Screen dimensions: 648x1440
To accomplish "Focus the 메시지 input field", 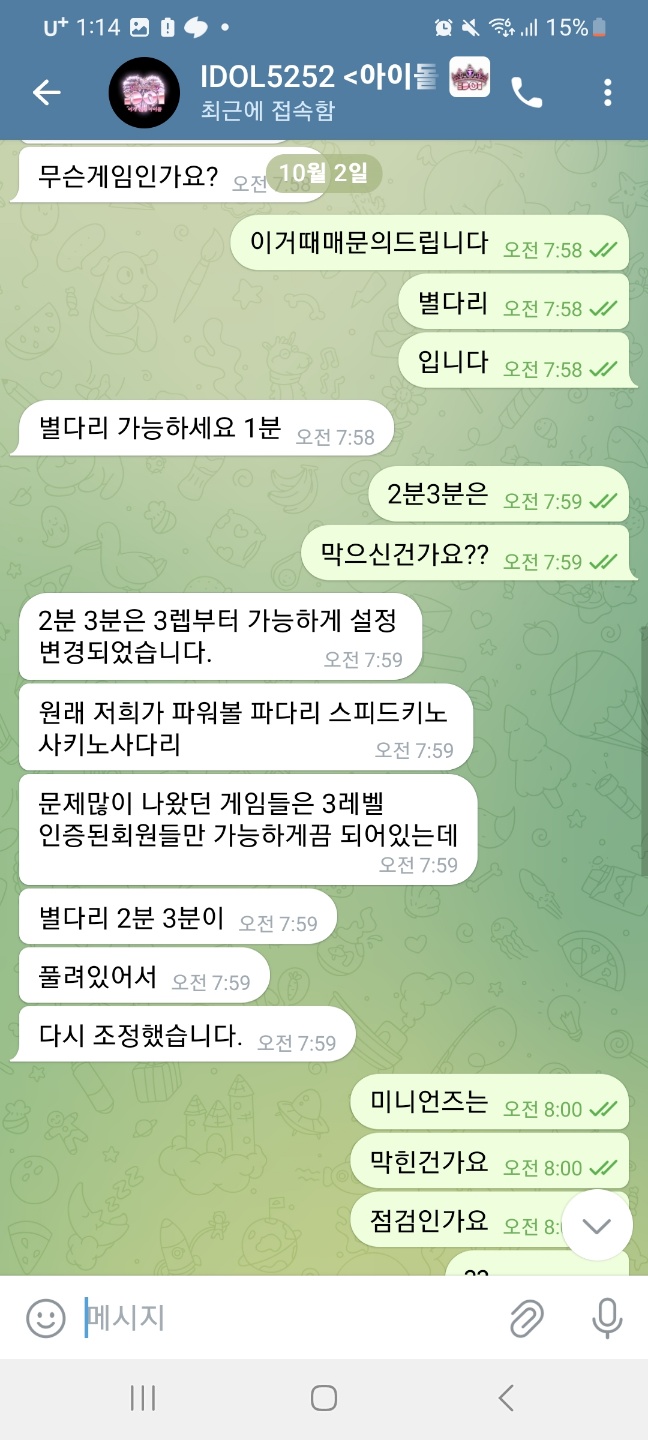I will click(290, 1318).
